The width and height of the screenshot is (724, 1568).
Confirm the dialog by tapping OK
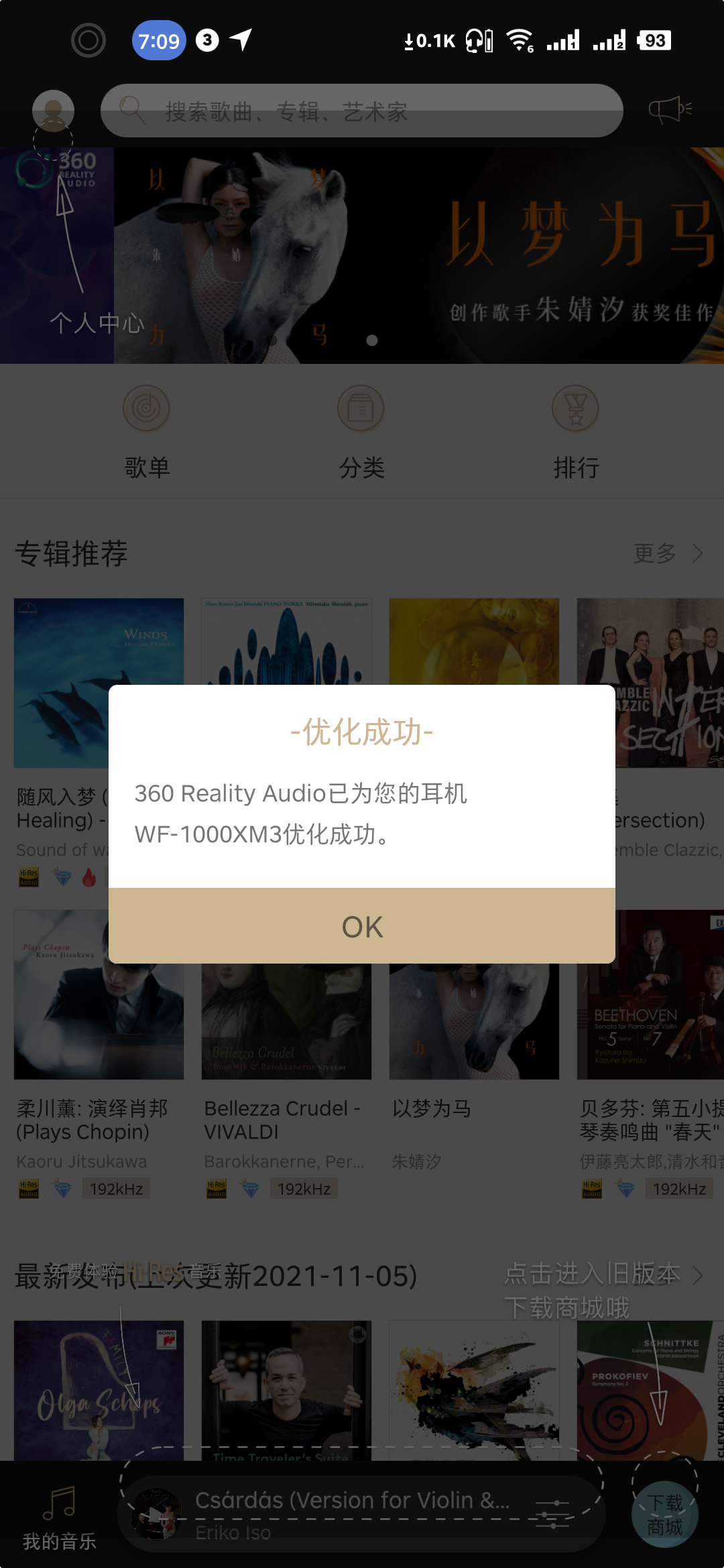(362, 926)
